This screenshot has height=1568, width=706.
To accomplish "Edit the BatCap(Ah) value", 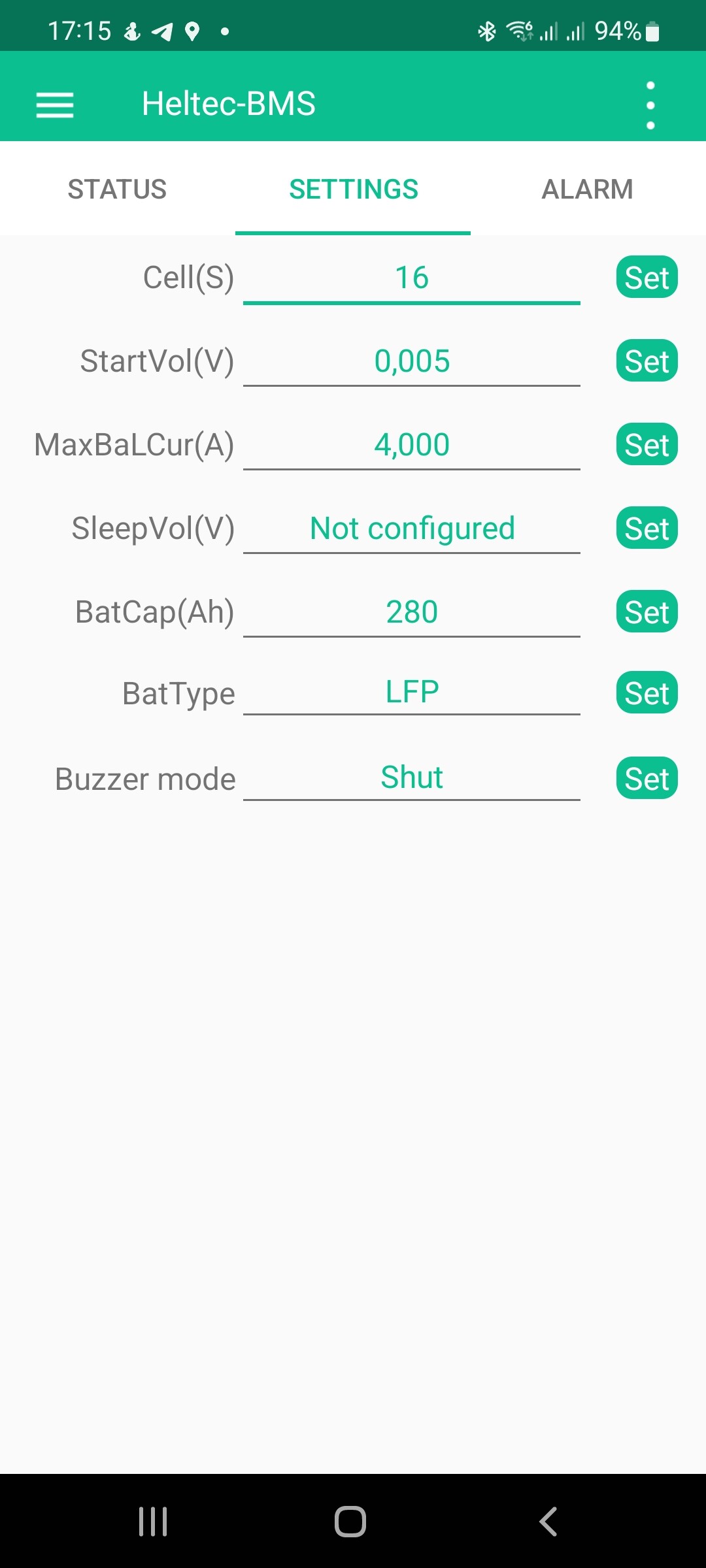I will [412, 613].
